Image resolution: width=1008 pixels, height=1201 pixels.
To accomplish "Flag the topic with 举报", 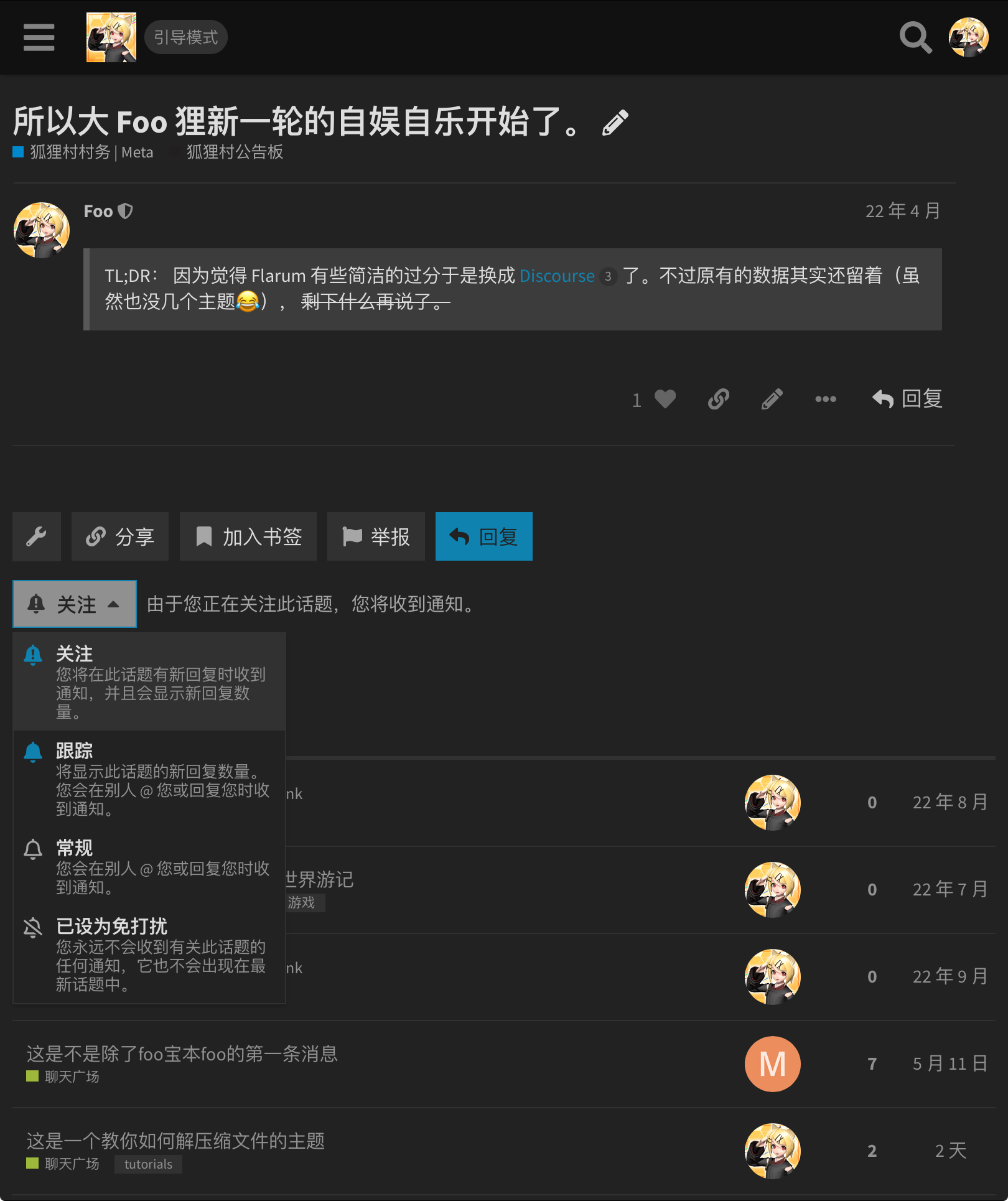I will pos(376,536).
